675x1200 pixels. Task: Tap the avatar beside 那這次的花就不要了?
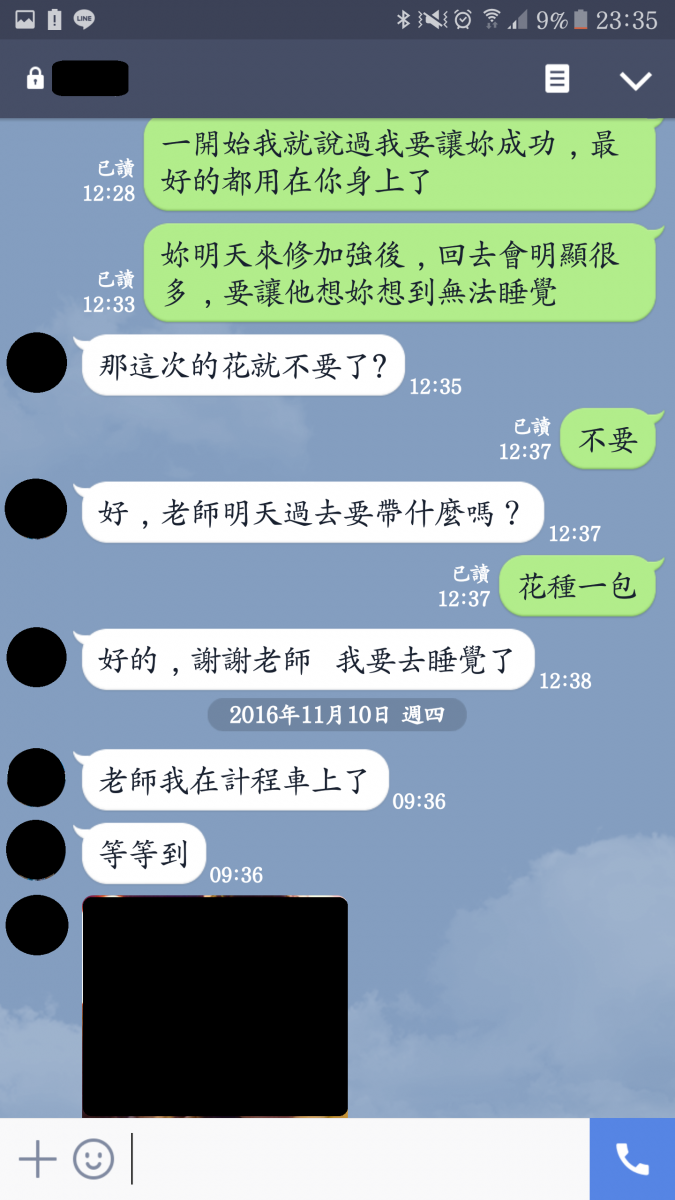37,363
